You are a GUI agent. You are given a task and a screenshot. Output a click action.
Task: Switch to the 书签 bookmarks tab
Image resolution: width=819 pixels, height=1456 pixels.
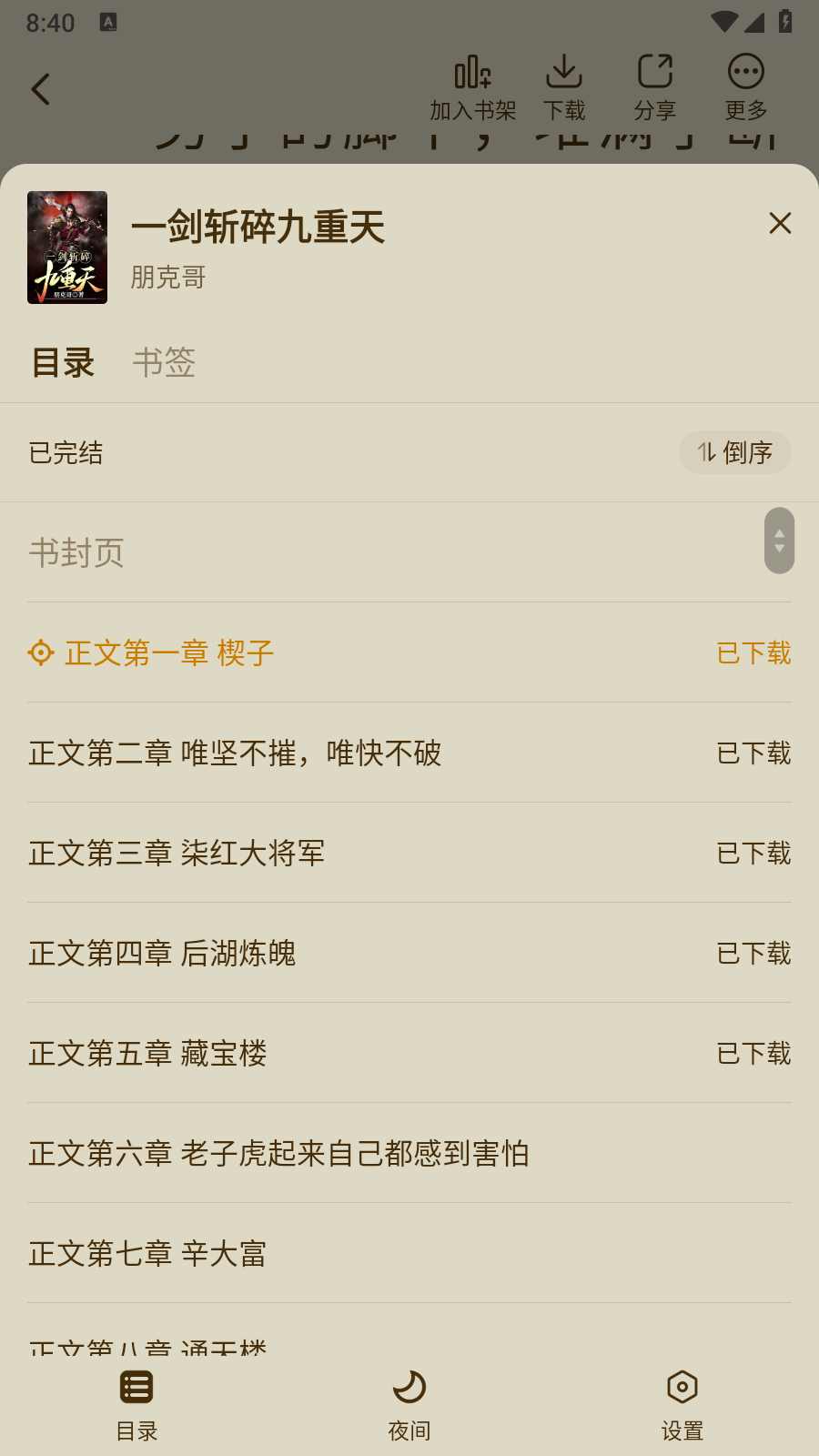(165, 363)
